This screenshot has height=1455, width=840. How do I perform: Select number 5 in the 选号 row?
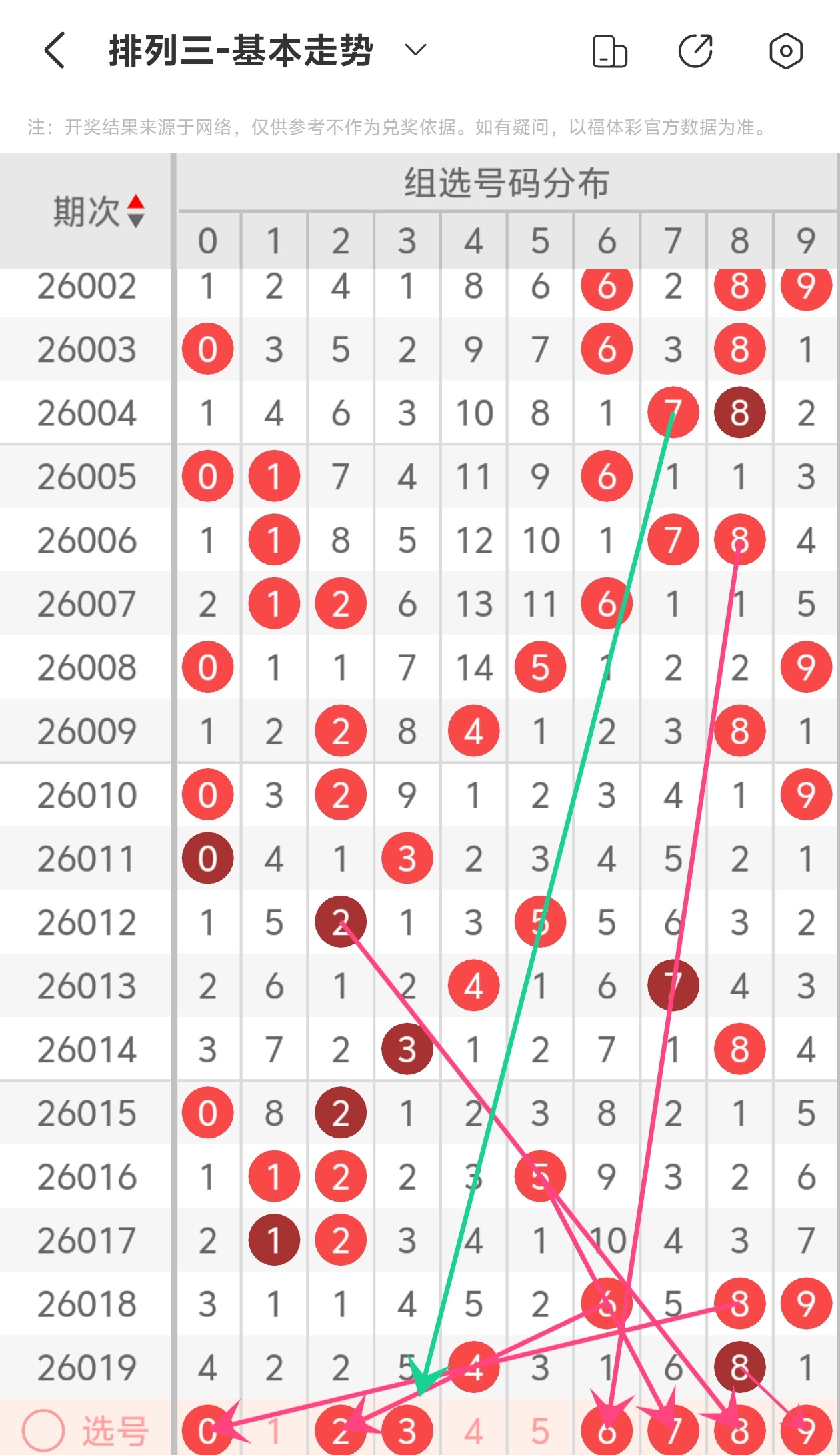click(x=540, y=1430)
